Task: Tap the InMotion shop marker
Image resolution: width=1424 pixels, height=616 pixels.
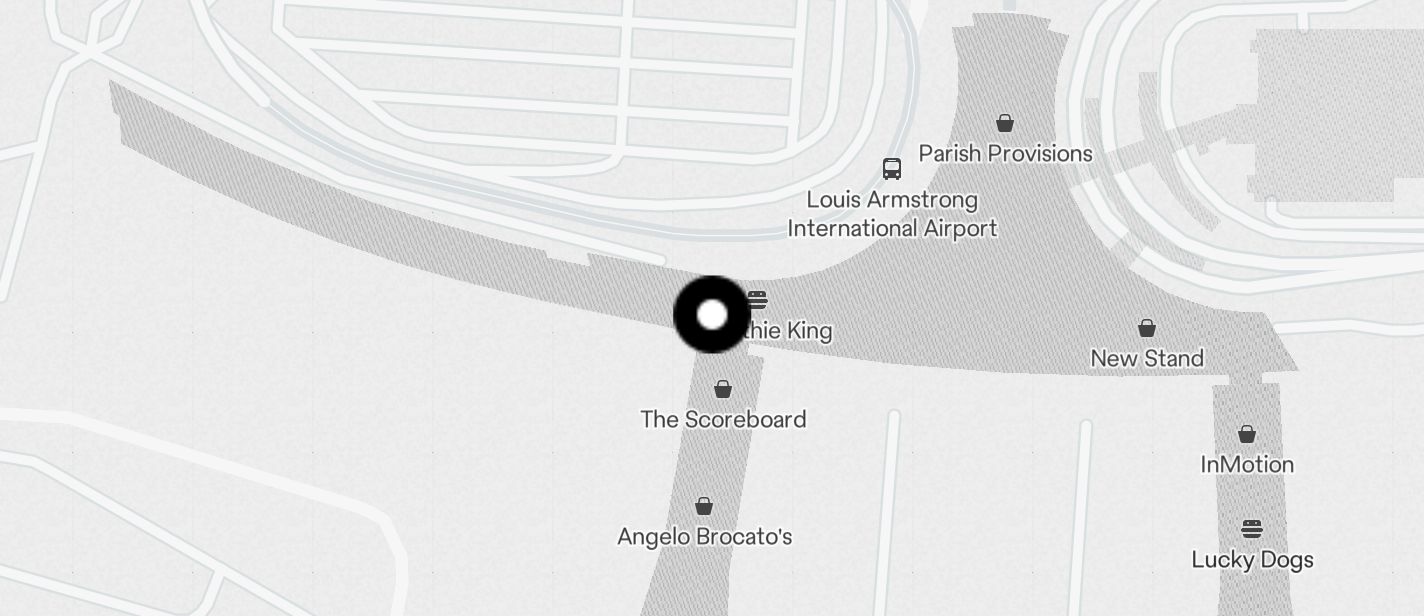Action: click(x=1247, y=435)
